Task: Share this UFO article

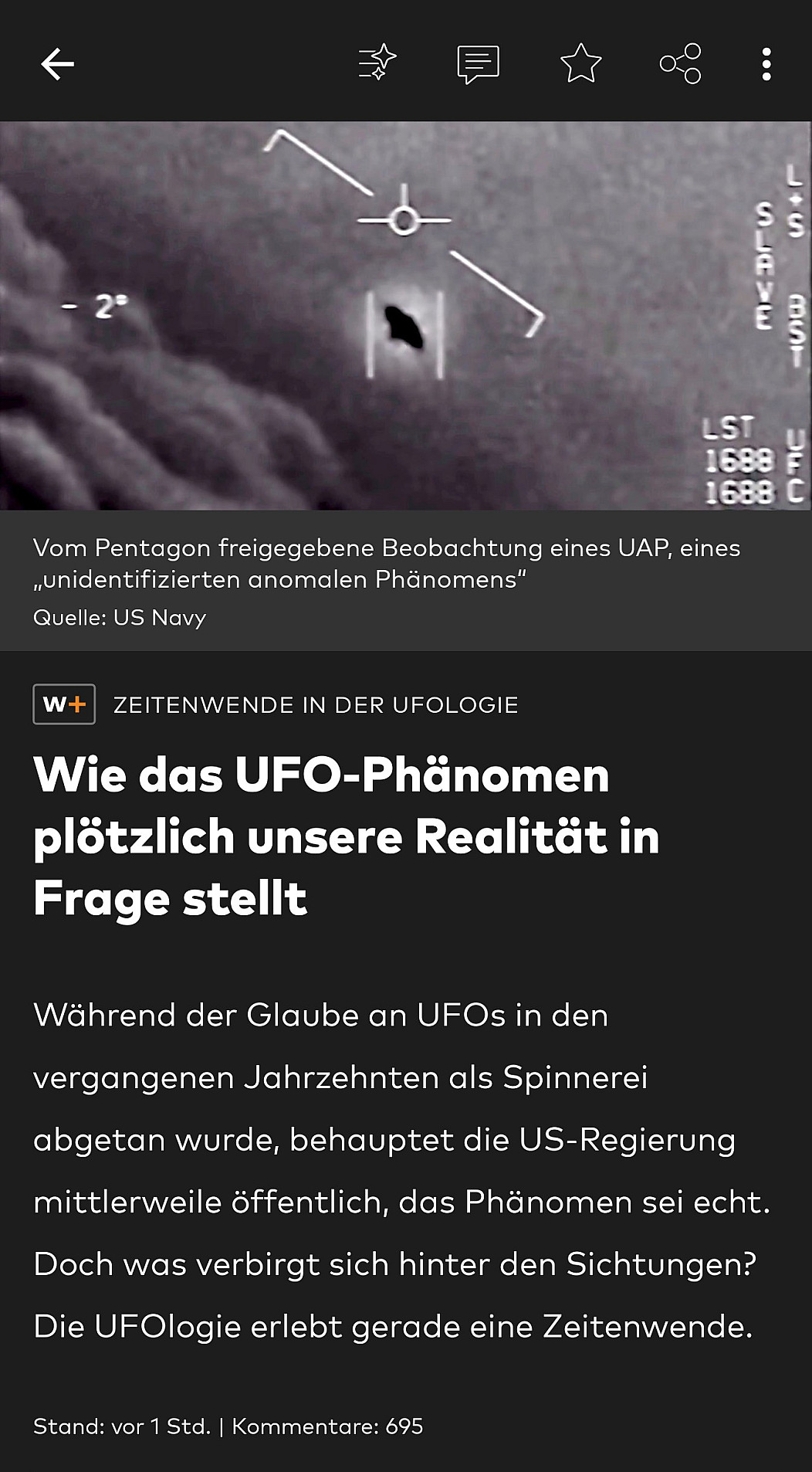Action: (x=680, y=64)
